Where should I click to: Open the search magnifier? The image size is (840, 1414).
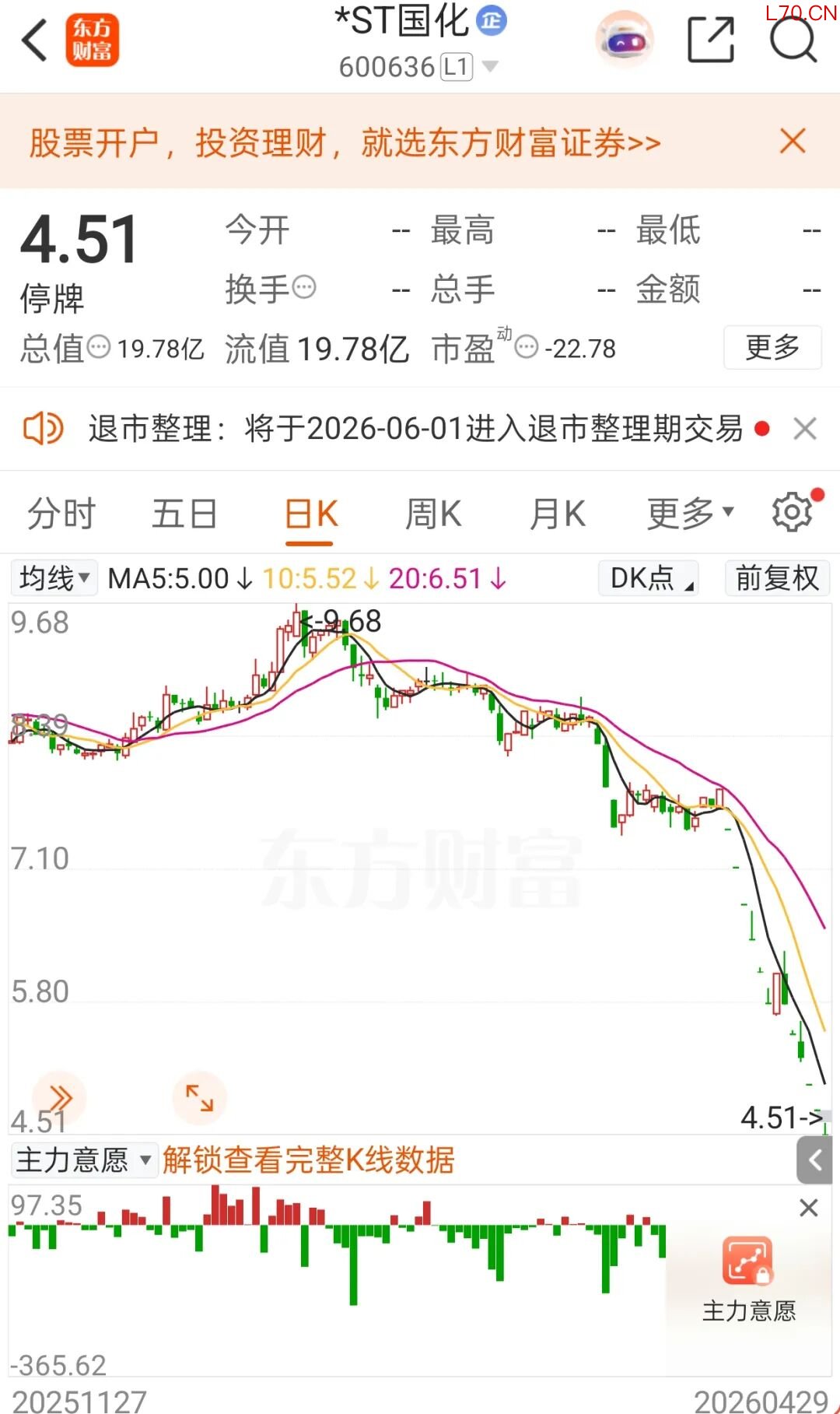point(793,39)
